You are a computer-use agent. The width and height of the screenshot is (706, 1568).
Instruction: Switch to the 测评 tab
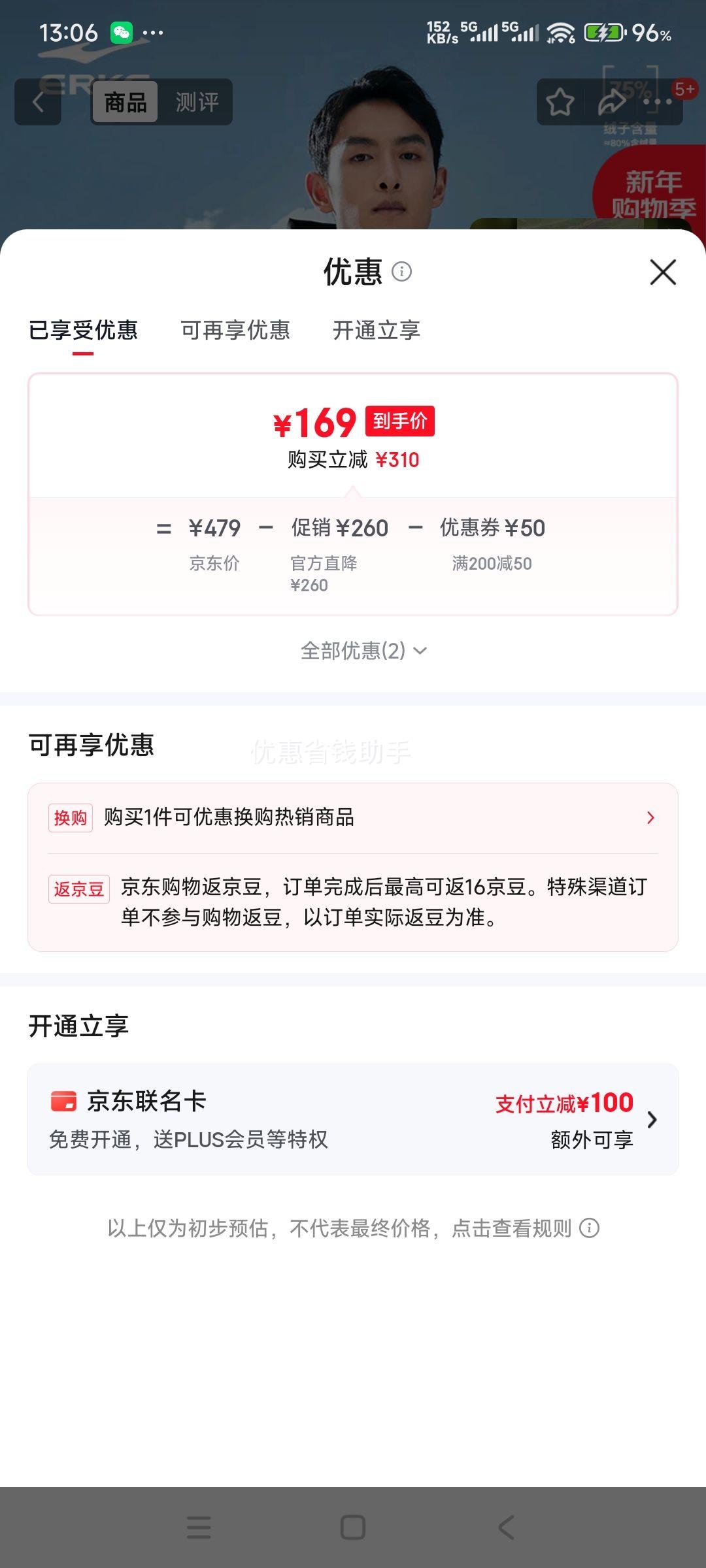(x=198, y=101)
